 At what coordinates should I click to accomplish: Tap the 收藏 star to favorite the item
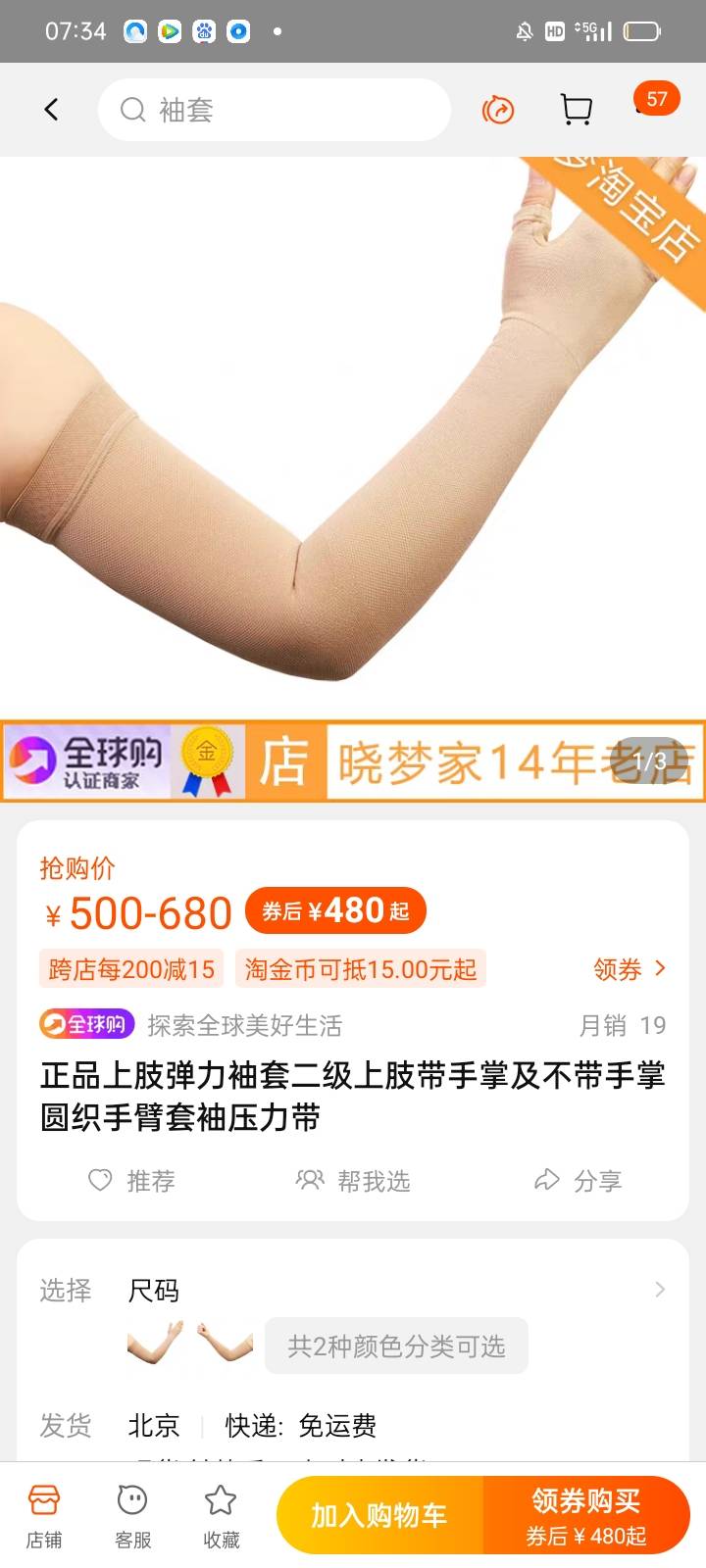point(220,1513)
